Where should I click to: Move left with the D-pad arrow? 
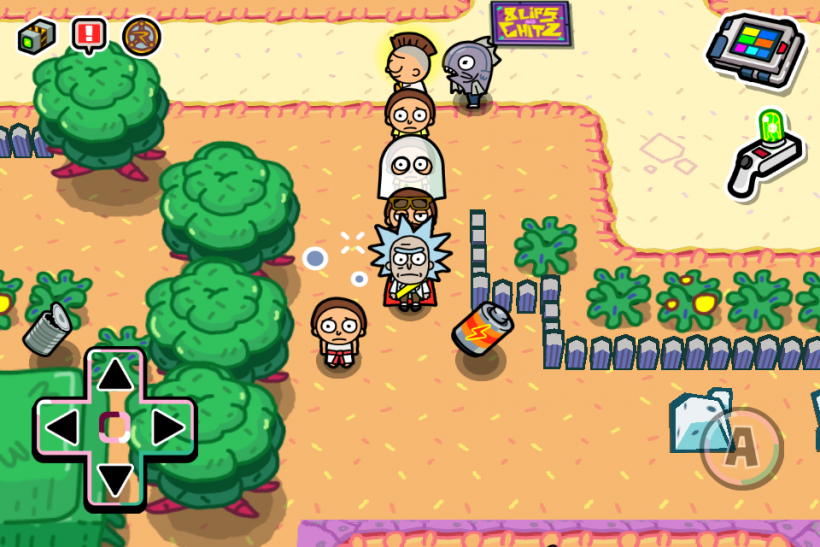[63, 428]
